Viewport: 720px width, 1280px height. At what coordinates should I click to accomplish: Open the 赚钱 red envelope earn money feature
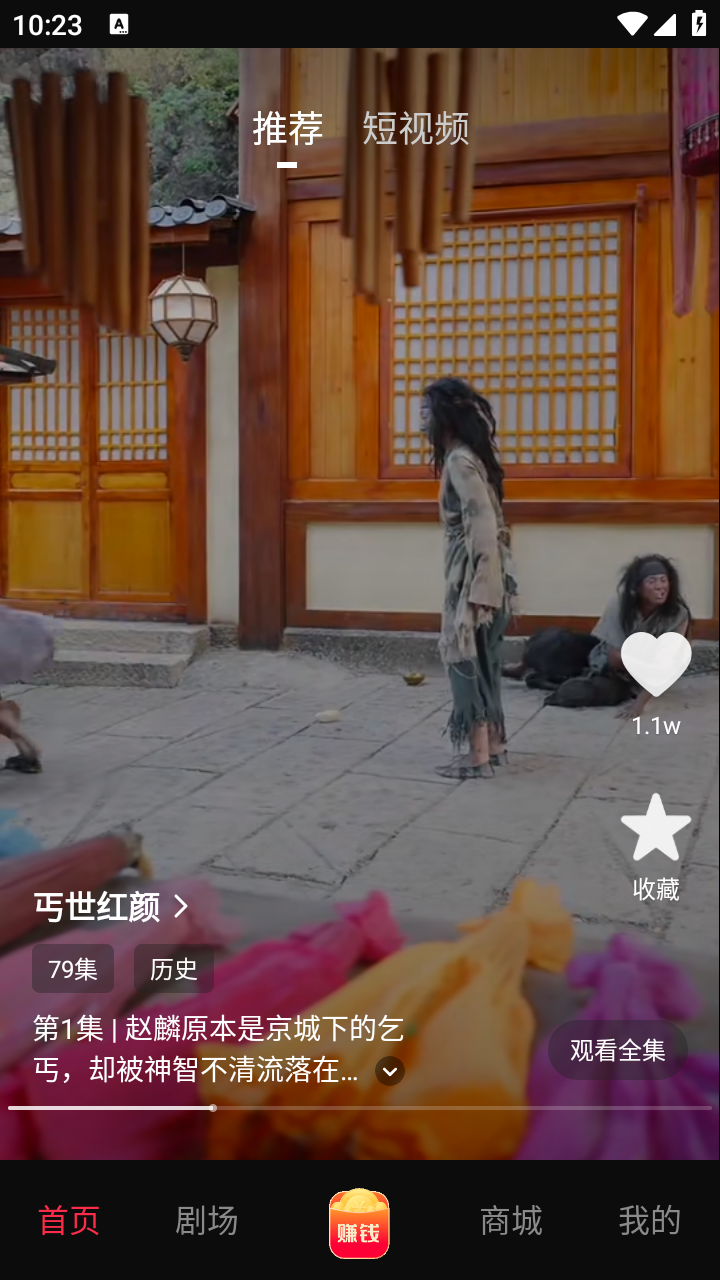[x=360, y=1221]
